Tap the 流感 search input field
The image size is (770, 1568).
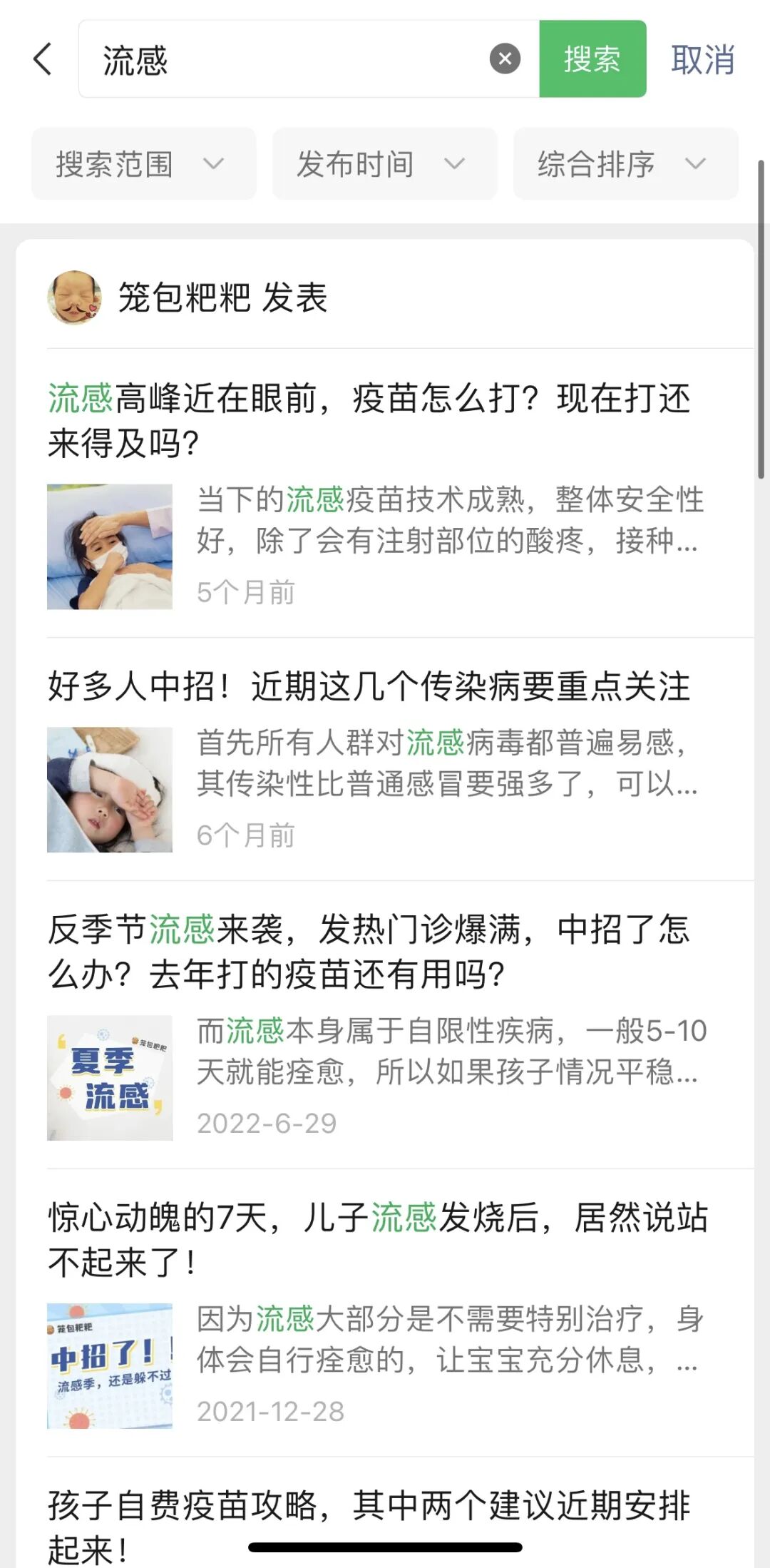coord(285,59)
